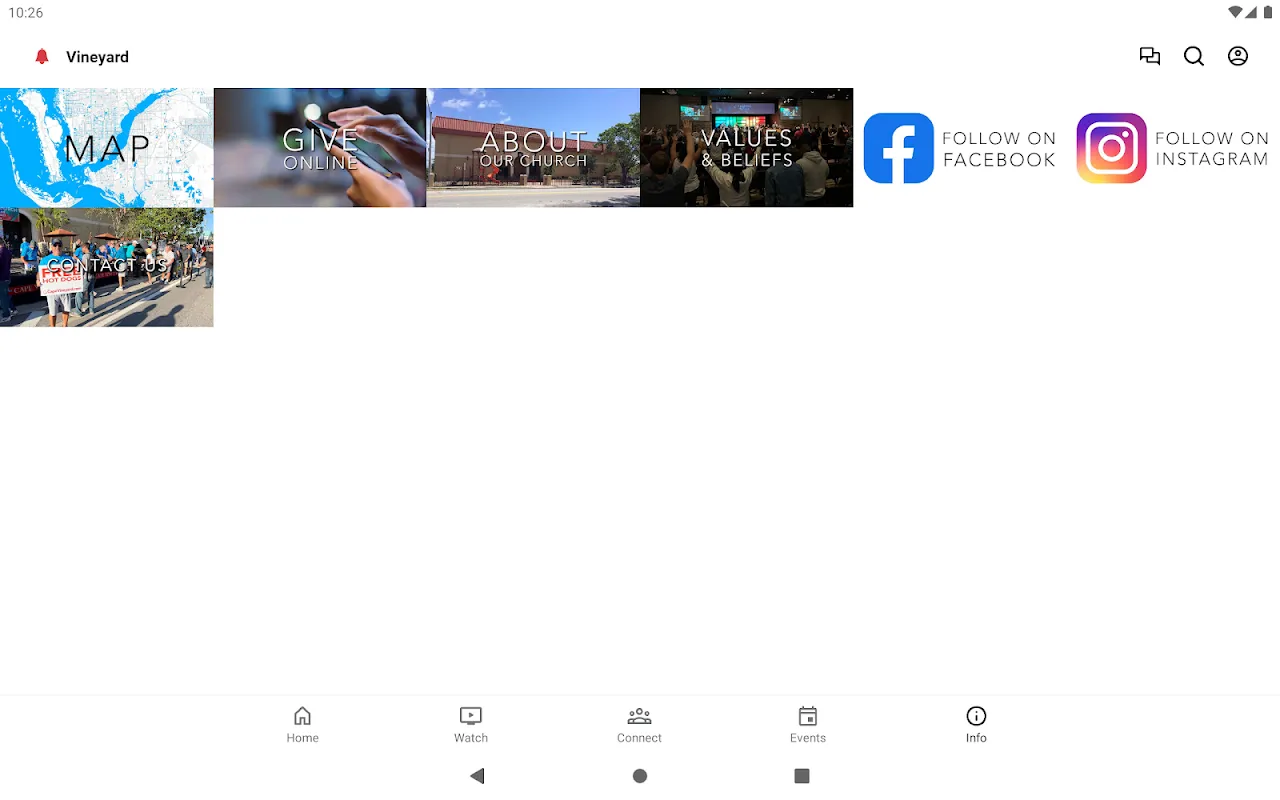Go back using the system back button

tap(477, 776)
